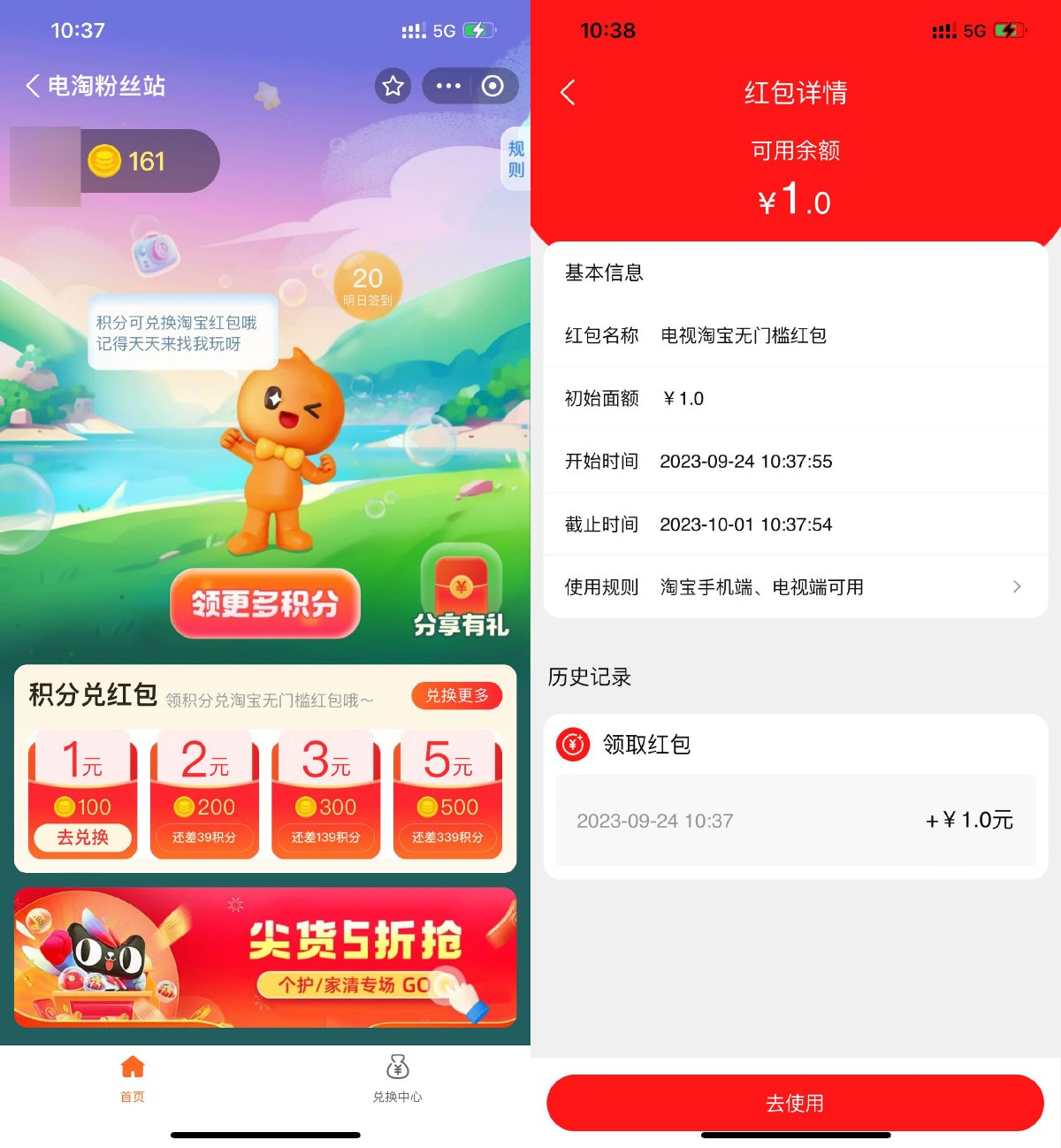Screen dimensions: 1061x1148
Task: Tap the 去使用 button
Action: point(795,1103)
